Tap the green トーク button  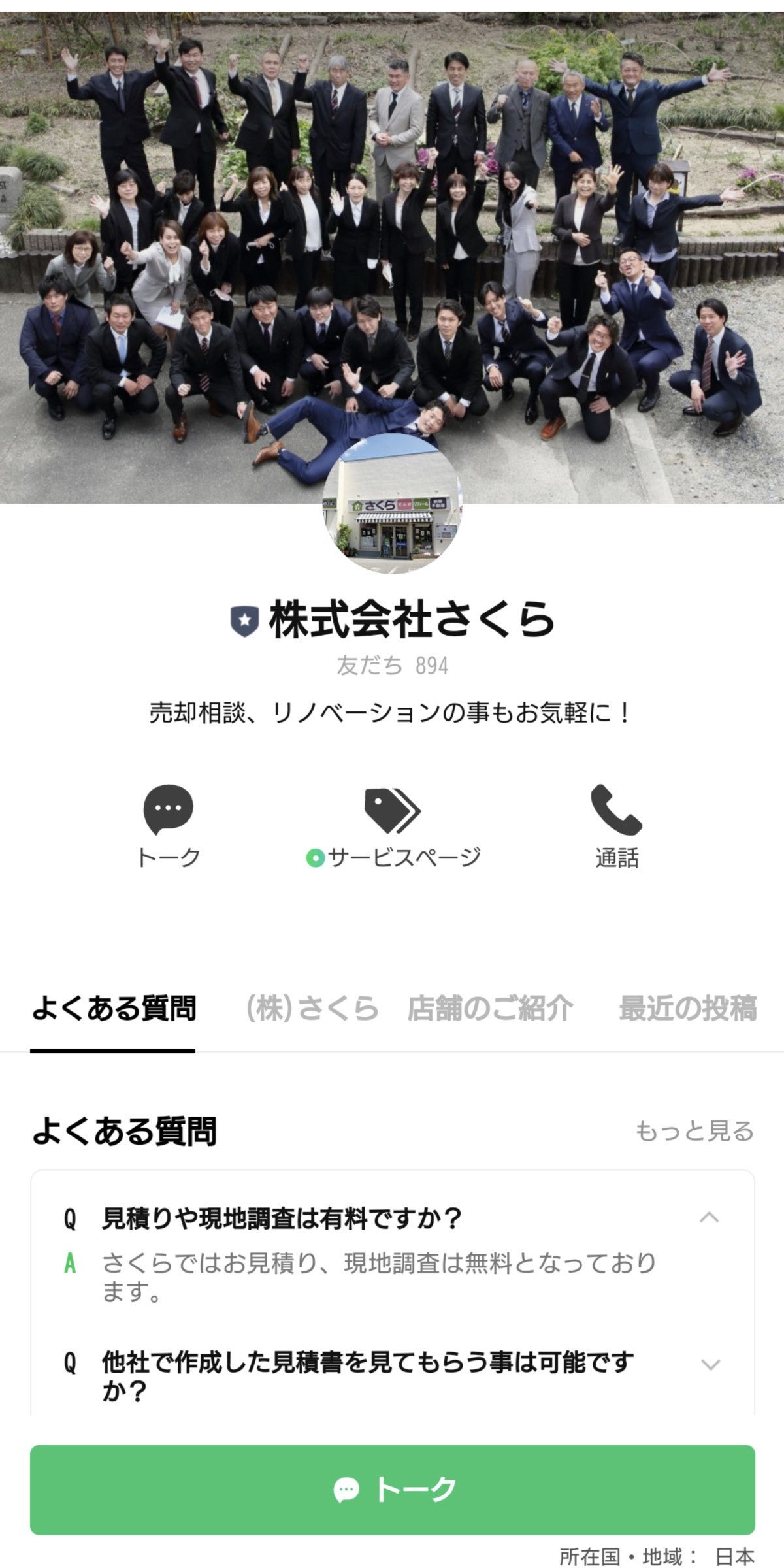(x=392, y=1490)
